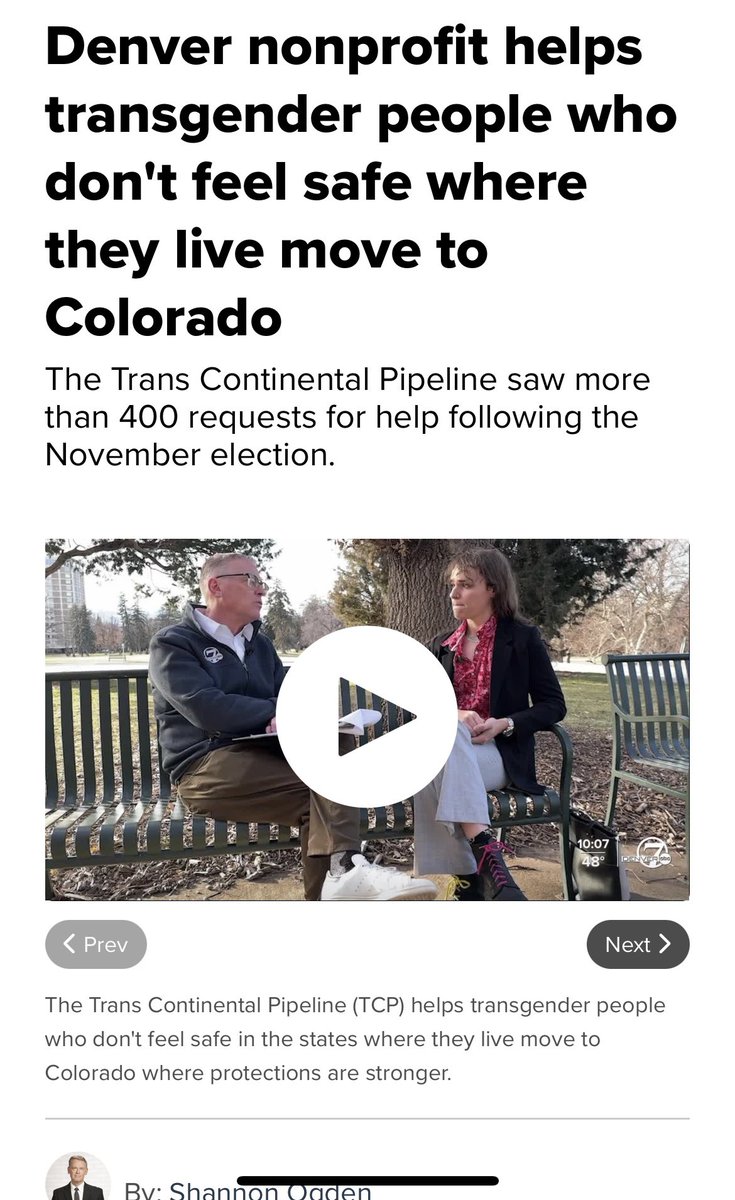Play the Trans Continental Pipeline video

point(366,717)
